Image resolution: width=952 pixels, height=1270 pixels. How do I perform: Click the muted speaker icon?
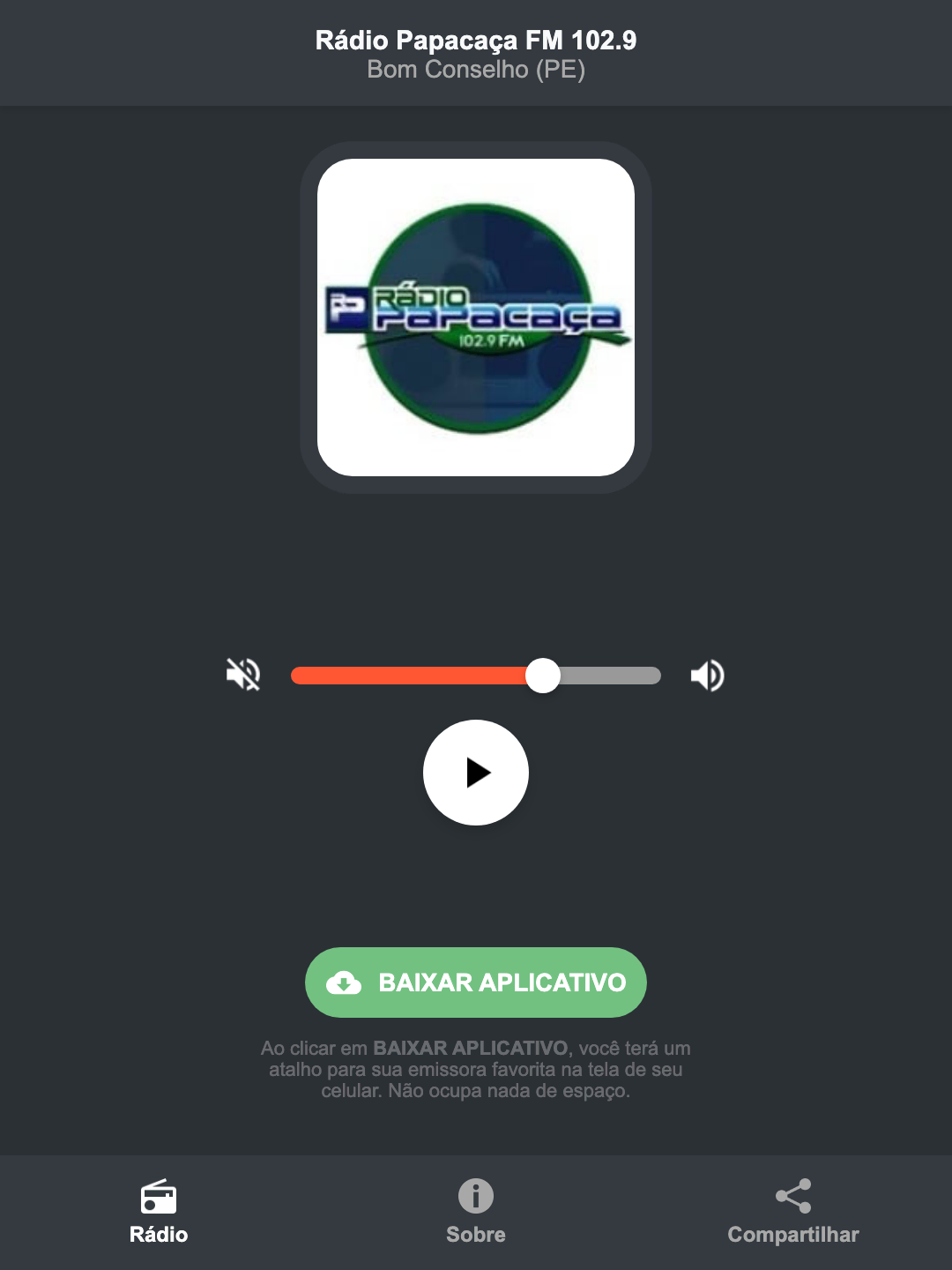(x=242, y=675)
